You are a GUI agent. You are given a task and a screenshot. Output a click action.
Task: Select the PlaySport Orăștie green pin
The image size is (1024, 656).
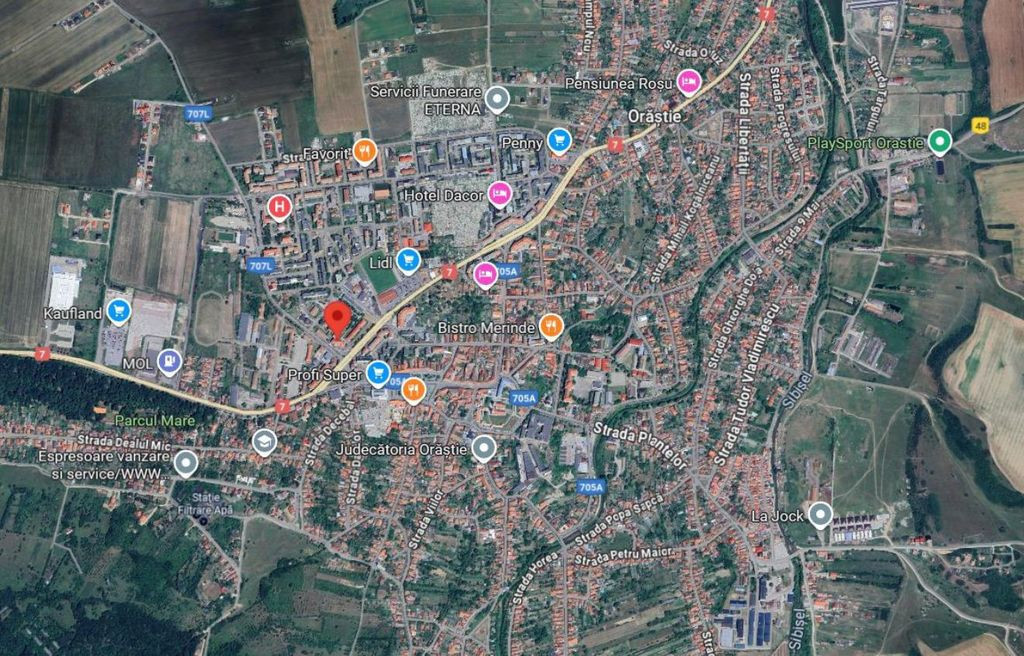[939, 142]
